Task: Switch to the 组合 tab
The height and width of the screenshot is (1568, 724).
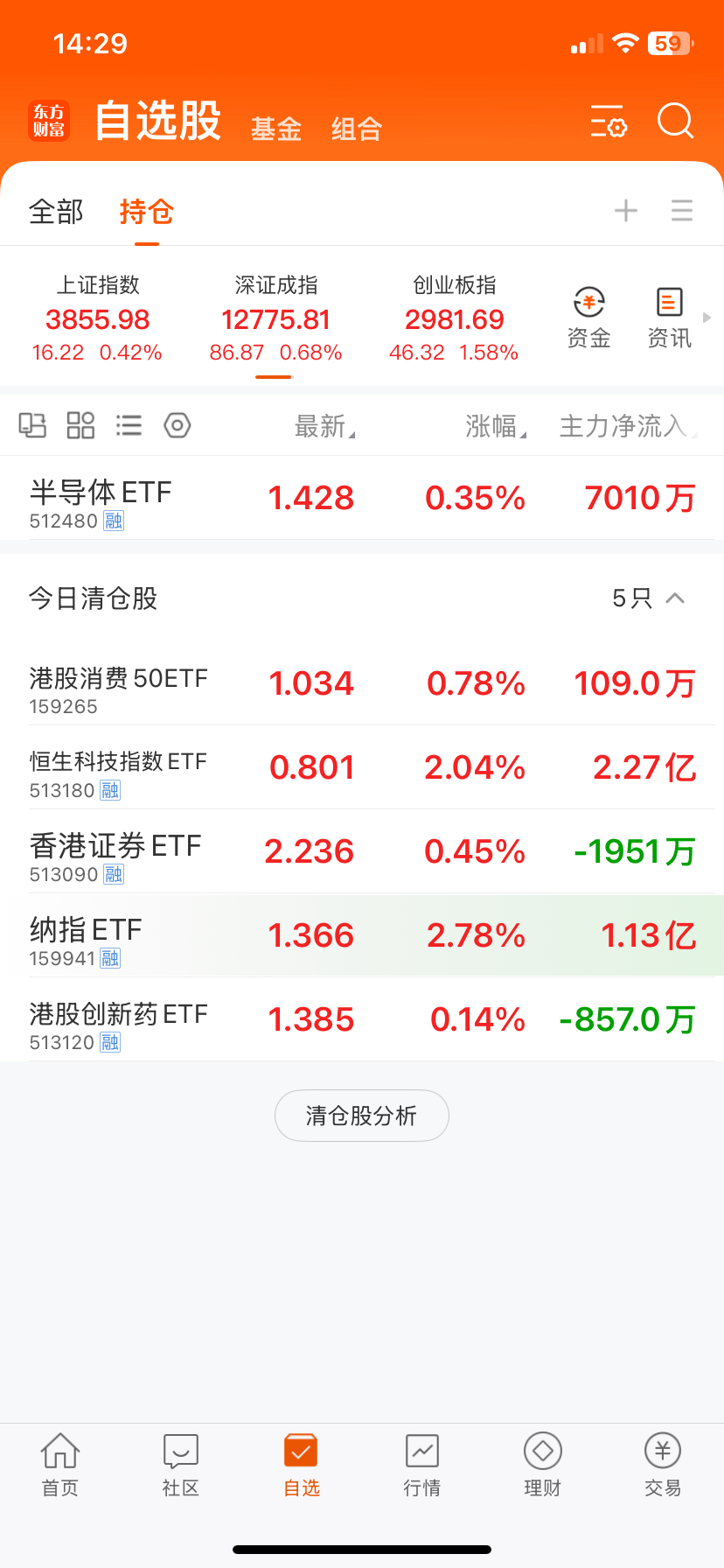Action: tap(357, 129)
